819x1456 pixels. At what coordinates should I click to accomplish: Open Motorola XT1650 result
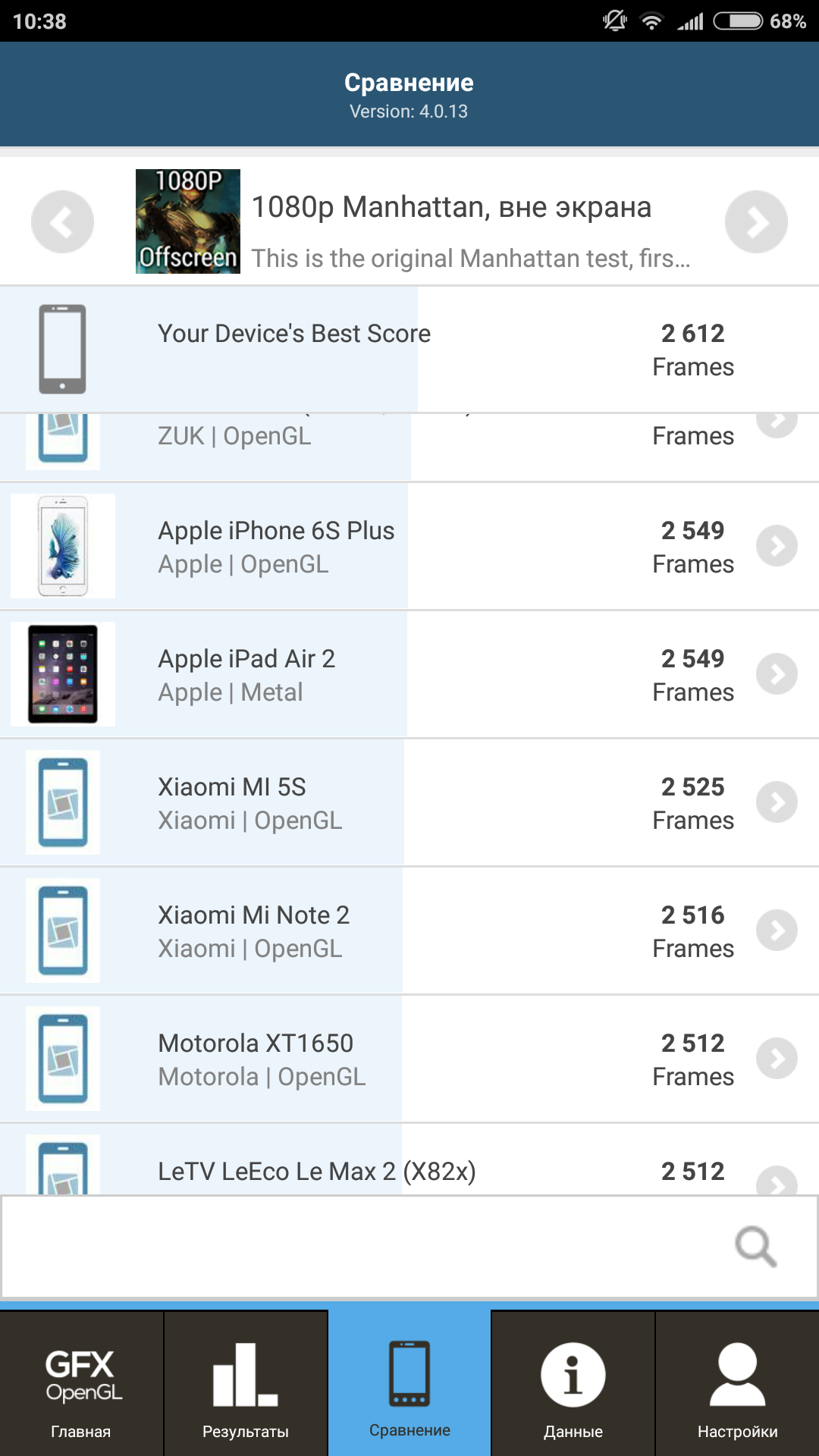(409, 1059)
